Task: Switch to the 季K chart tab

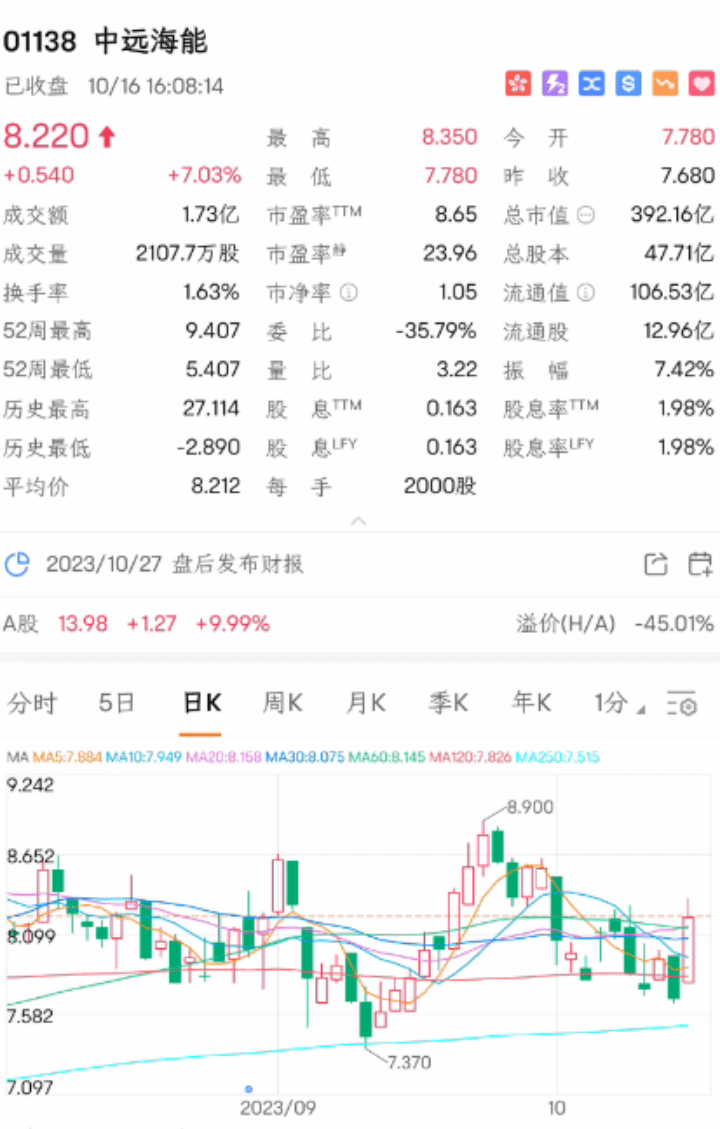Action: [448, 703]
